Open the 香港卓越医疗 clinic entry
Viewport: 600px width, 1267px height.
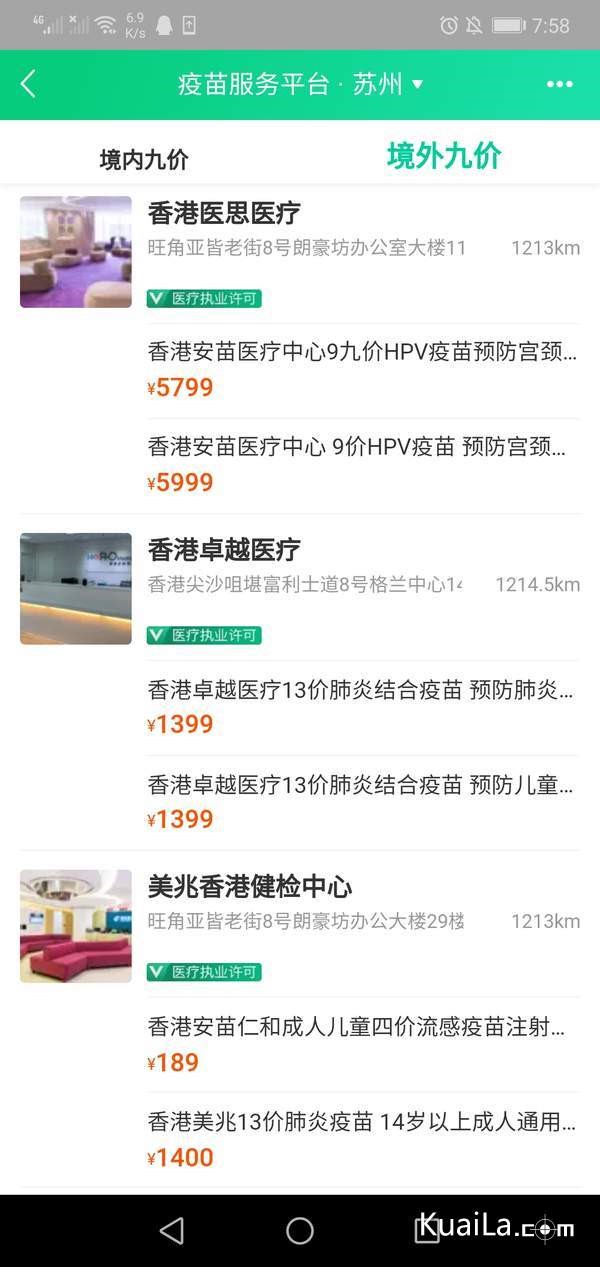click(x=224, y=550)
